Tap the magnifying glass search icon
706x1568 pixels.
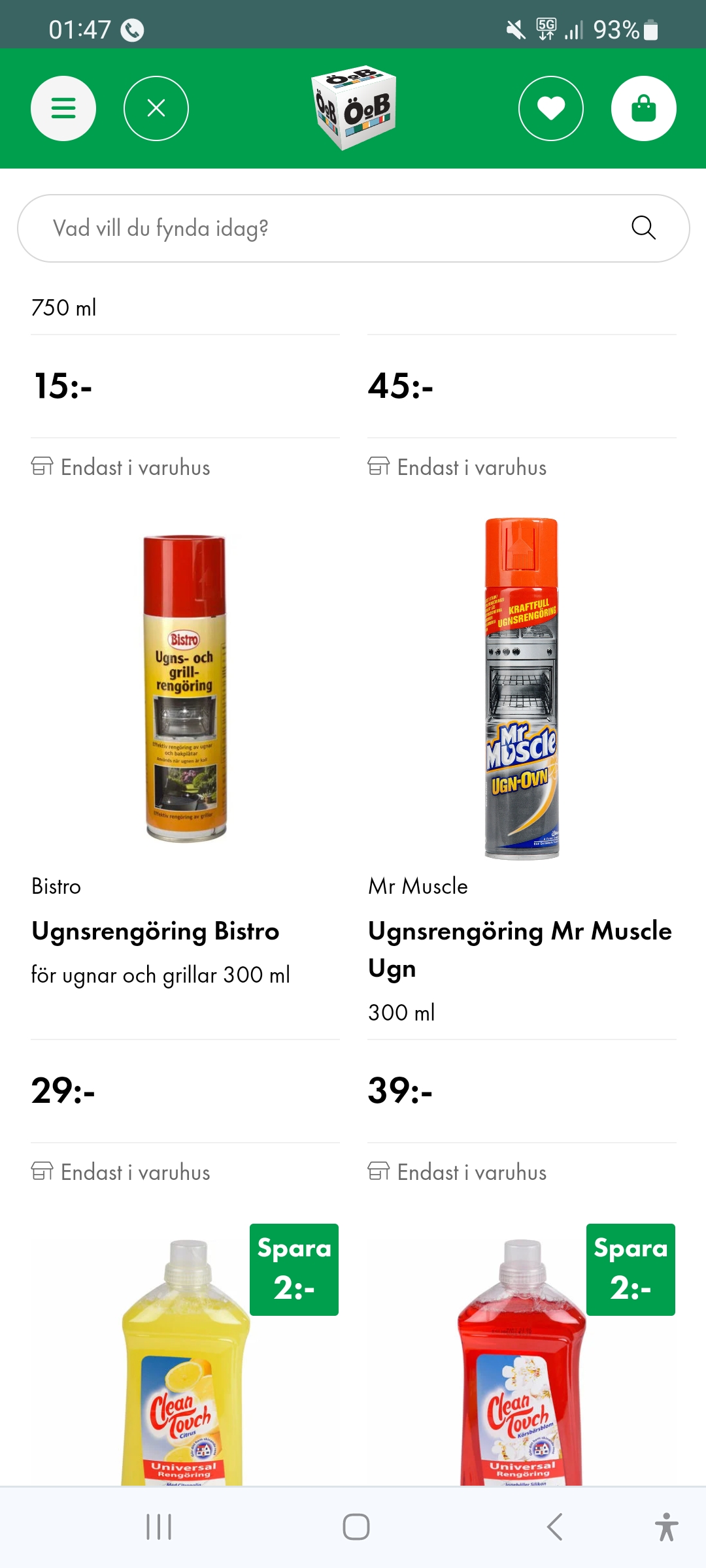point(643,228)
